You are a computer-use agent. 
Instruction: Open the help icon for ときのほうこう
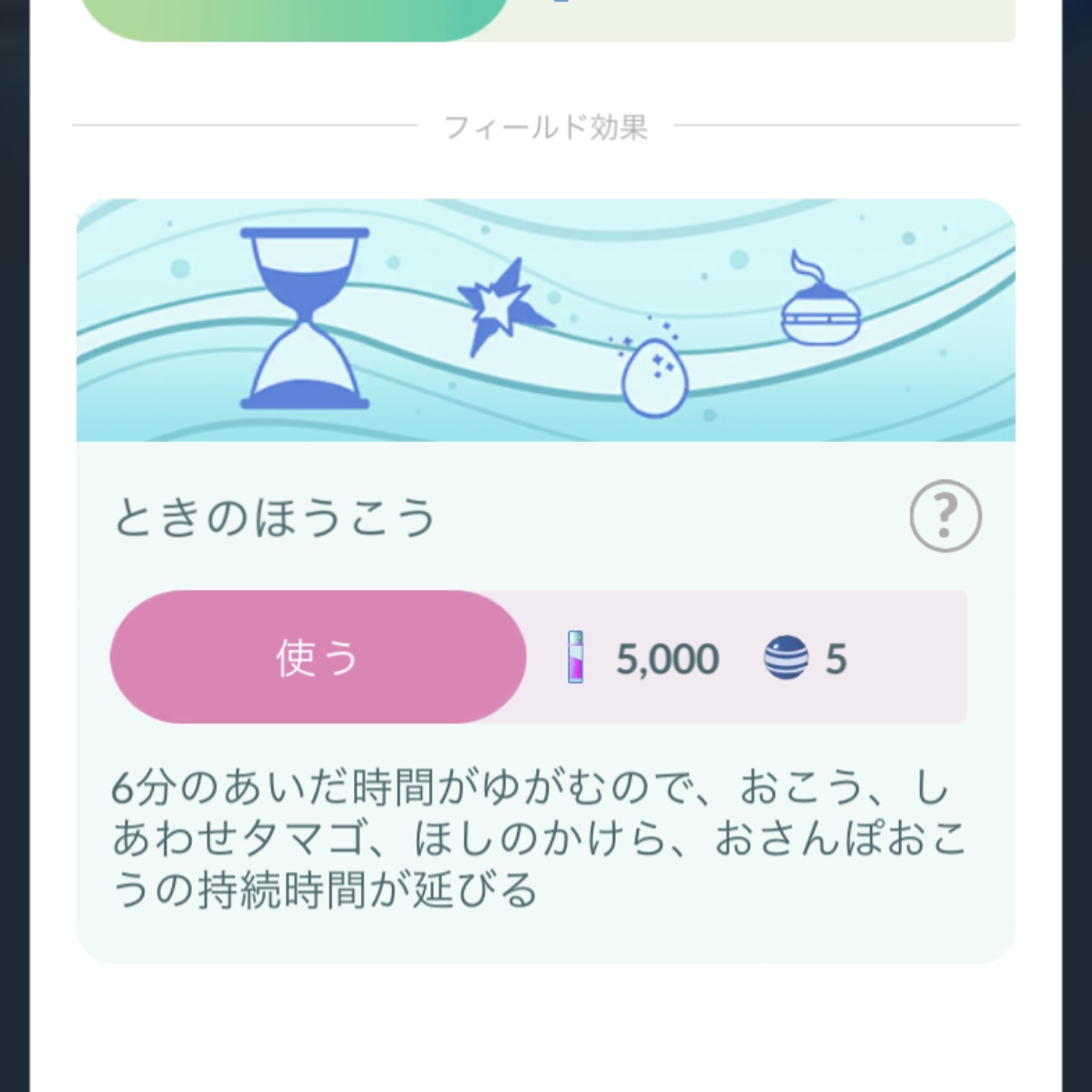click(945, 516)
